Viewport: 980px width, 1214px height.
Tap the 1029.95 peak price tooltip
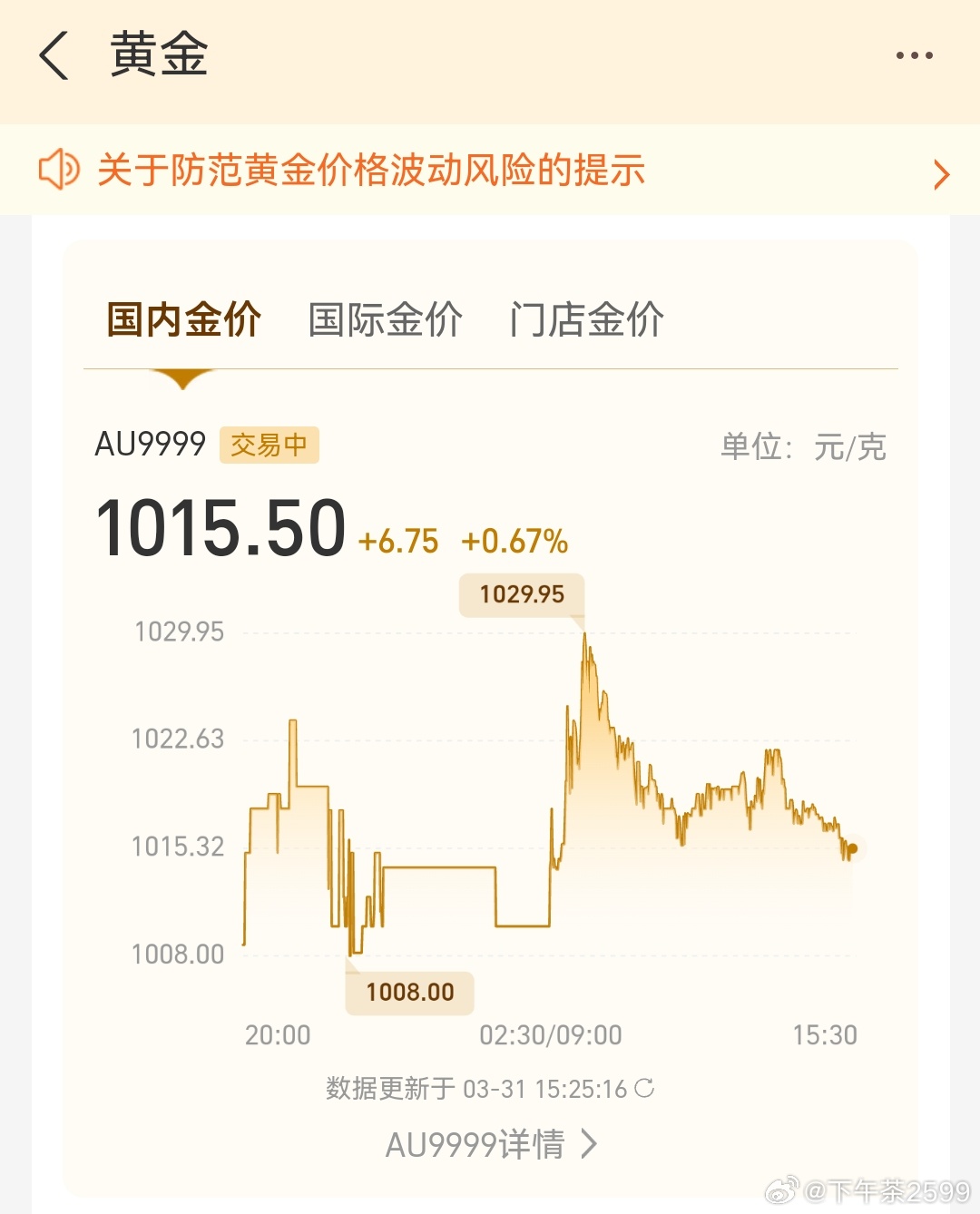[x=521, y=594]
